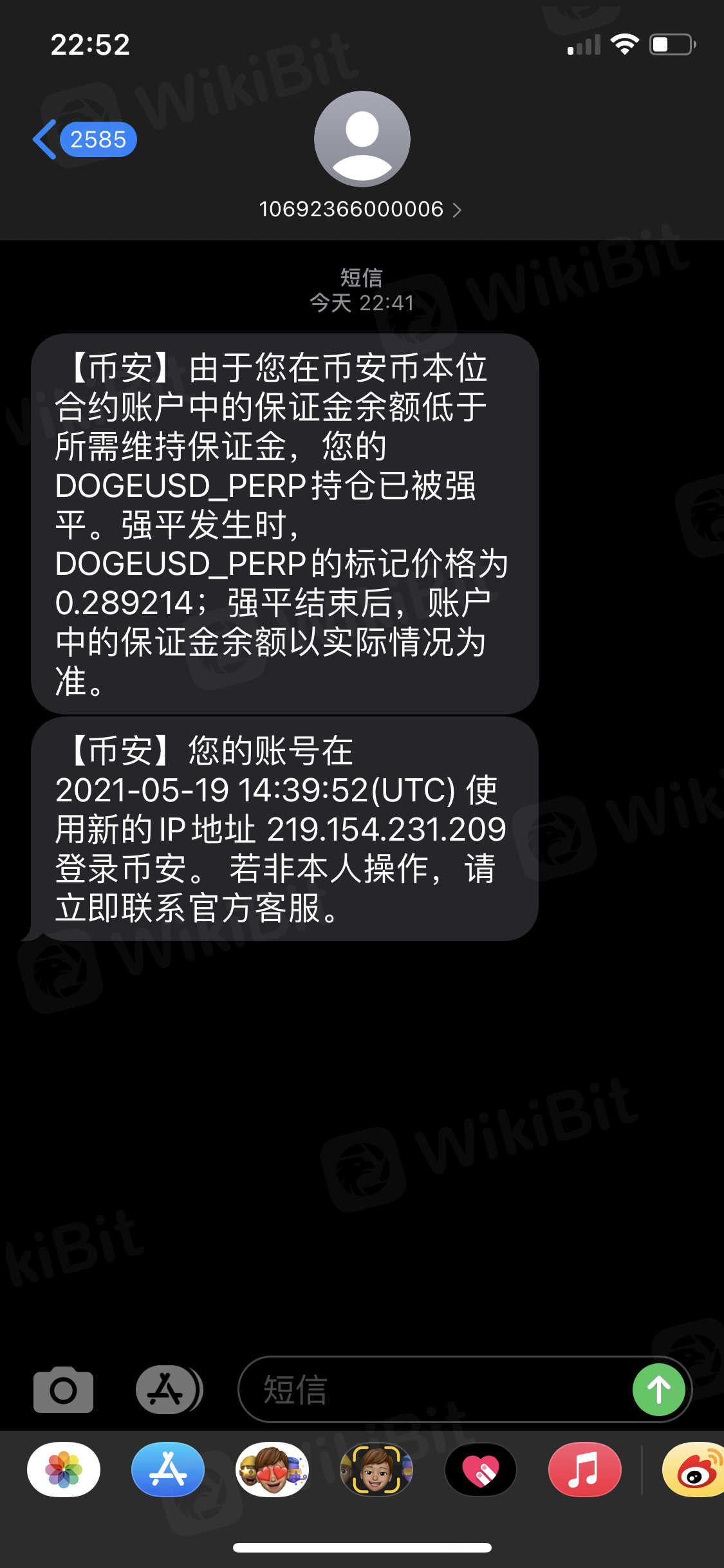
Task: Open the Music iMessage app
Action: pyautogui.click(x=584, y=1470)
